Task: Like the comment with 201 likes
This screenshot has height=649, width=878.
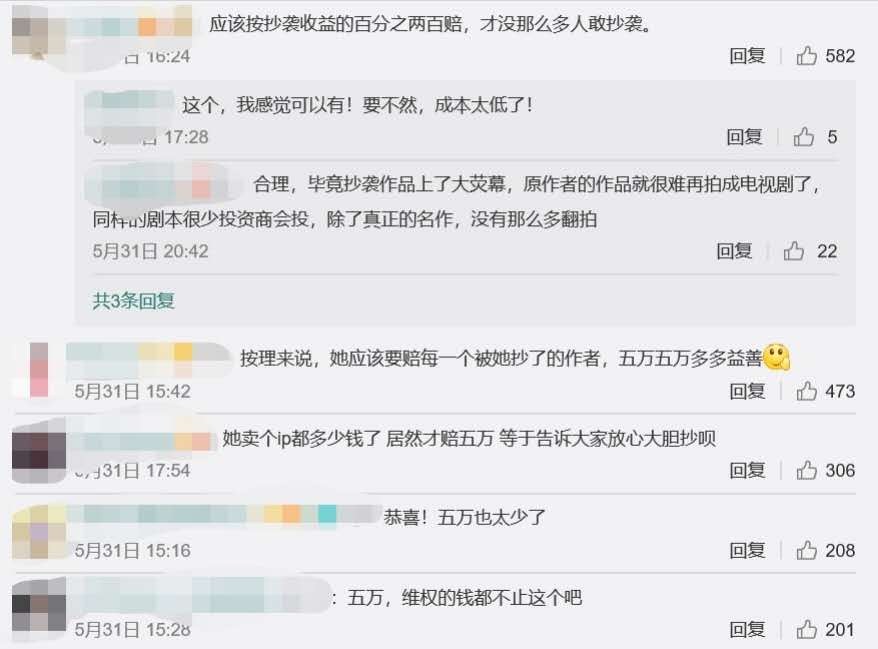Action: point(806,630)
